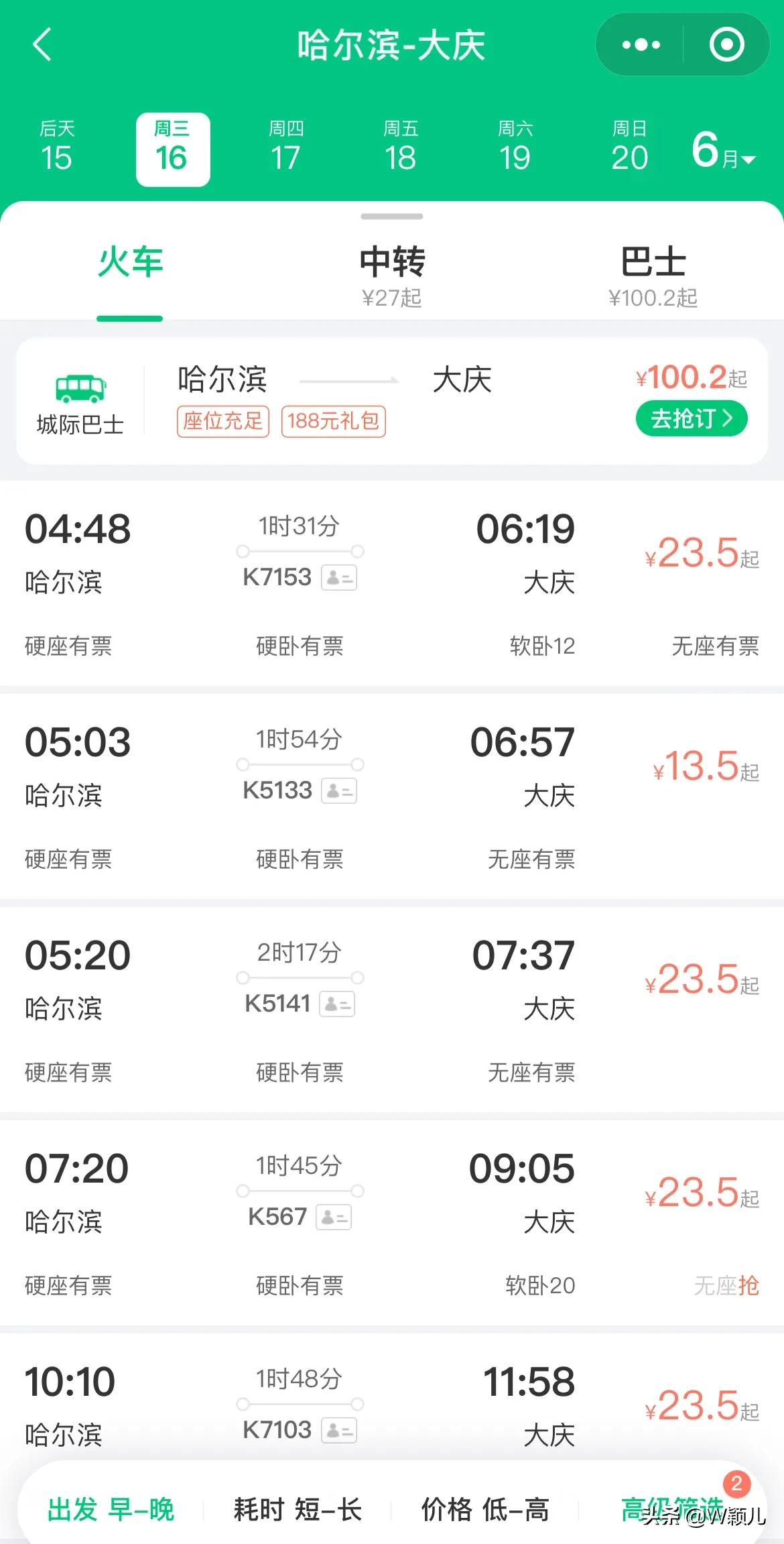Expand details for the K7153 train
Viewport: 784px width, 1544px height.
click(x=392, y=583)
